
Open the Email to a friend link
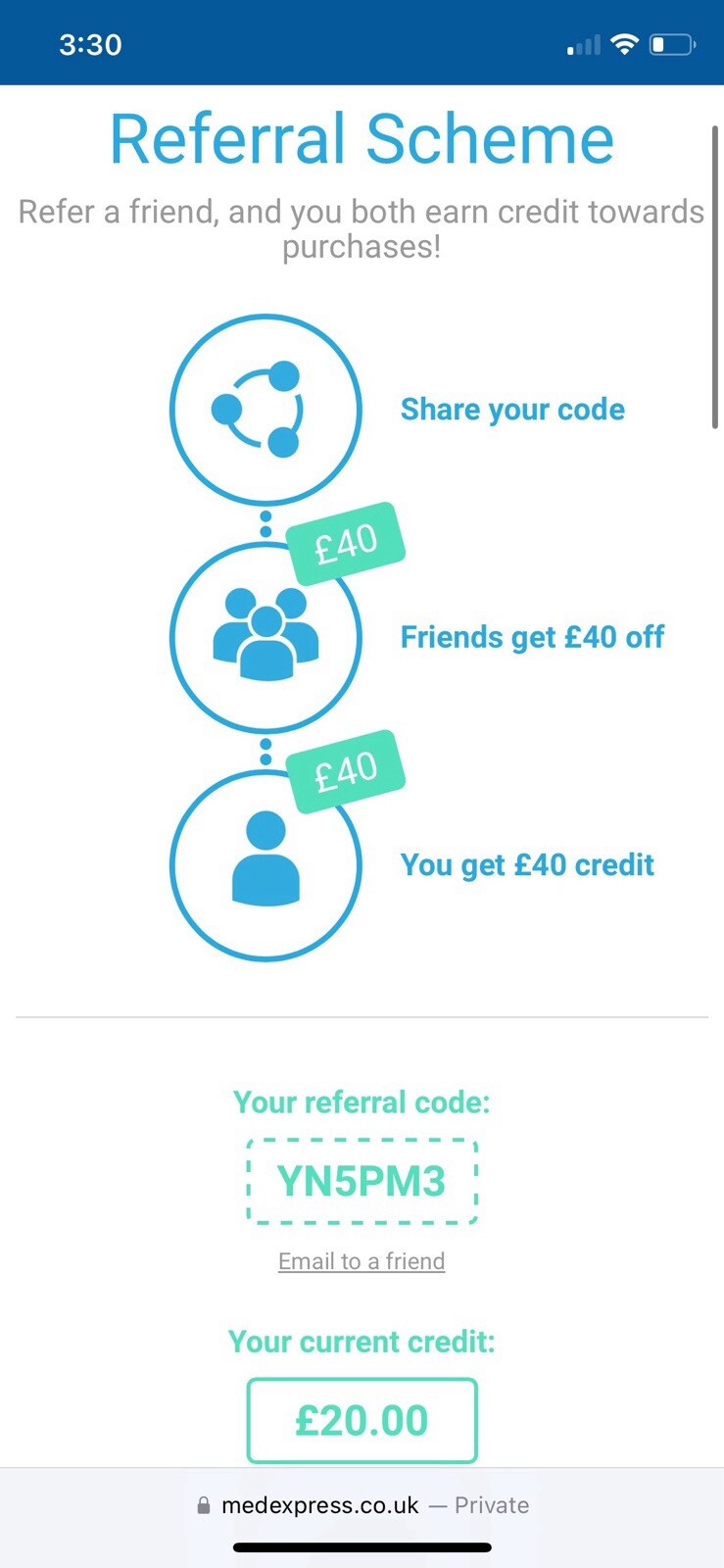click(362, 1261)
